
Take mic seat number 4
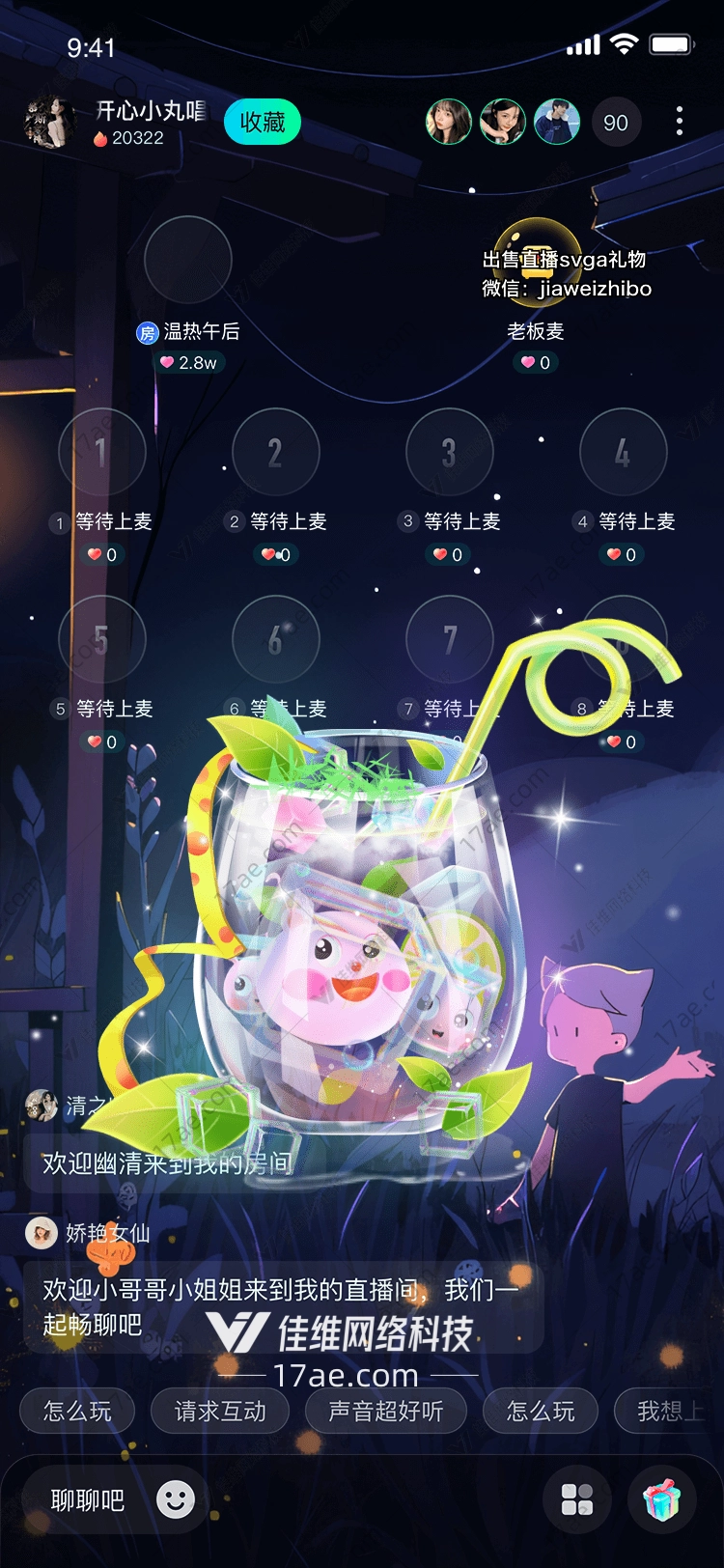[x=624, y=451]
